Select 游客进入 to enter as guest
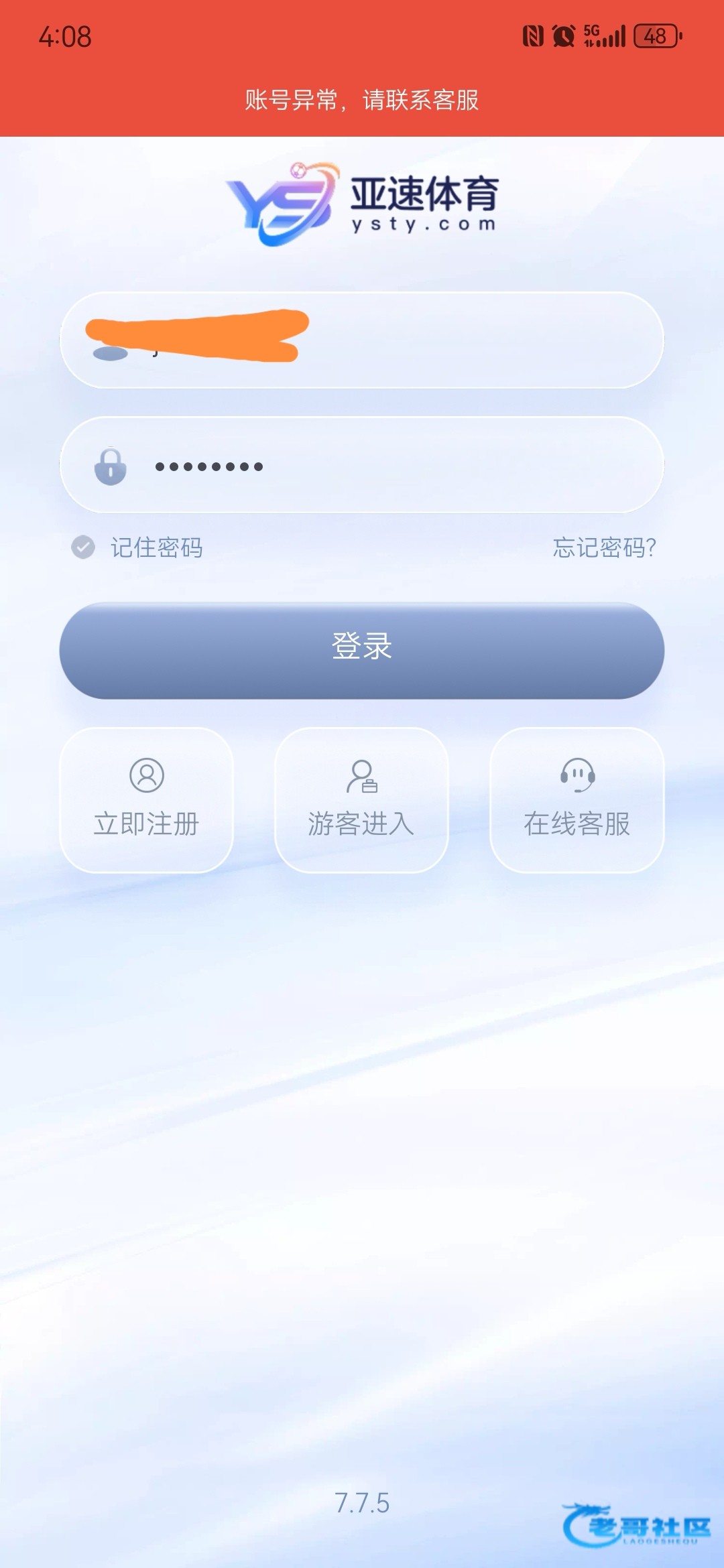This screenshot has width=724, height=1568. (x=361, y=800)
